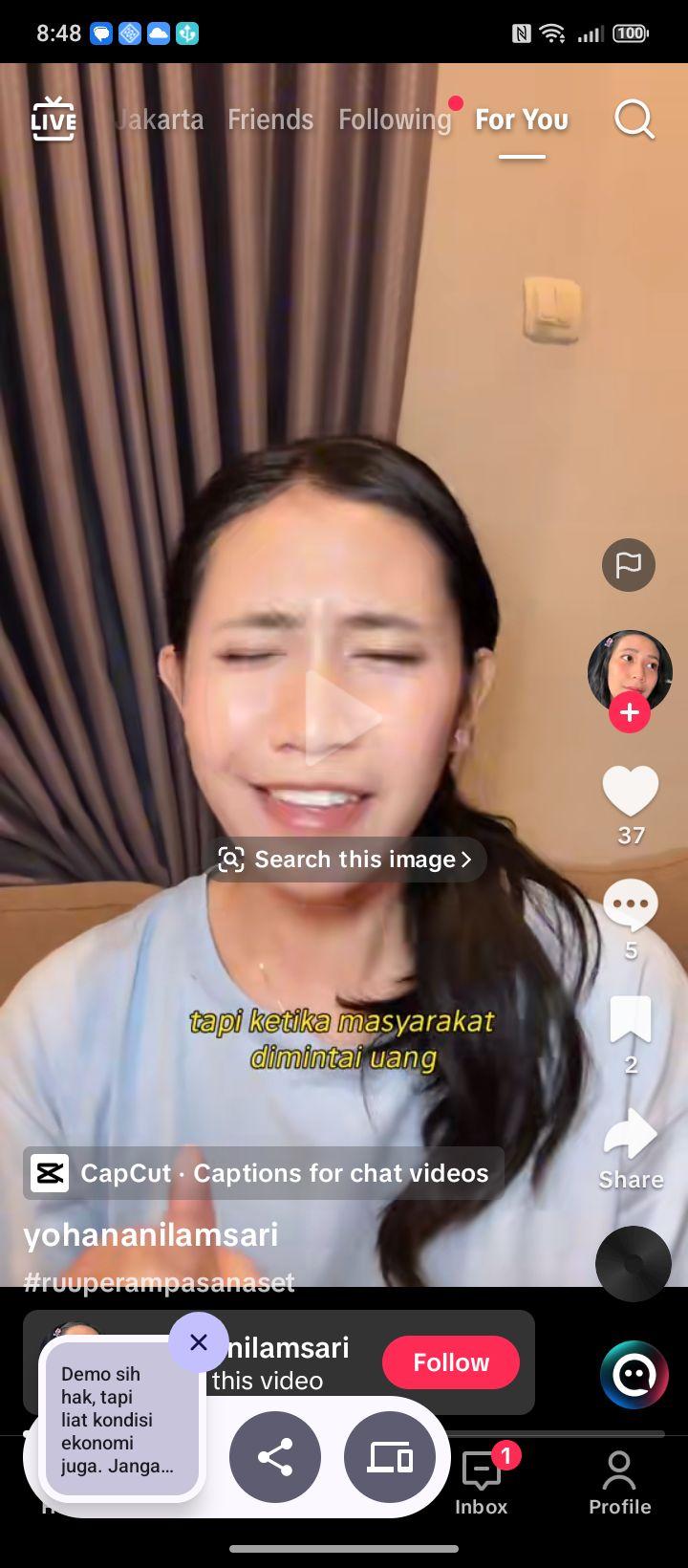Switch to the Friends tab

pyautogui.click(x=270, y=120)
